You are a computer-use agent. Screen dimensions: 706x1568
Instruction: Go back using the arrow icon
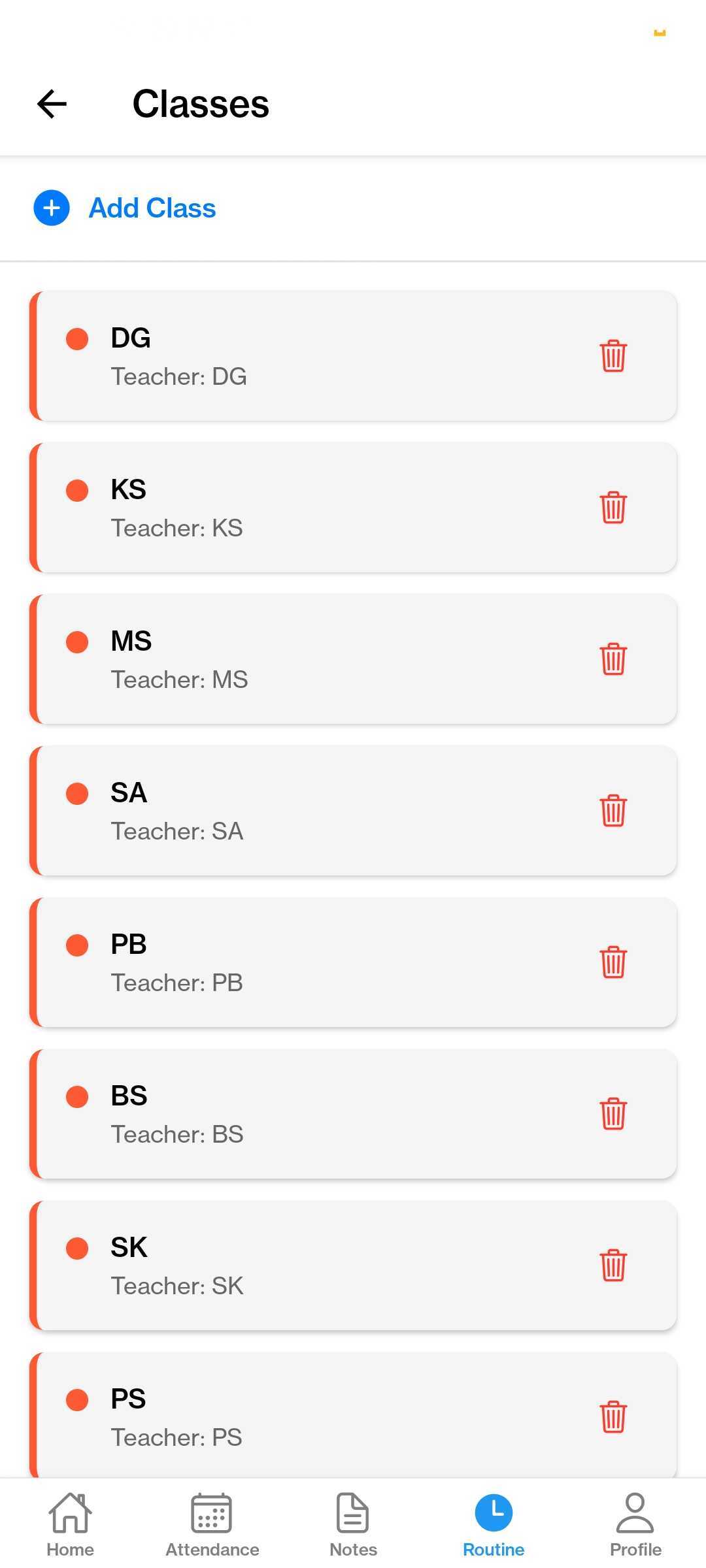[x=52, y=104]
